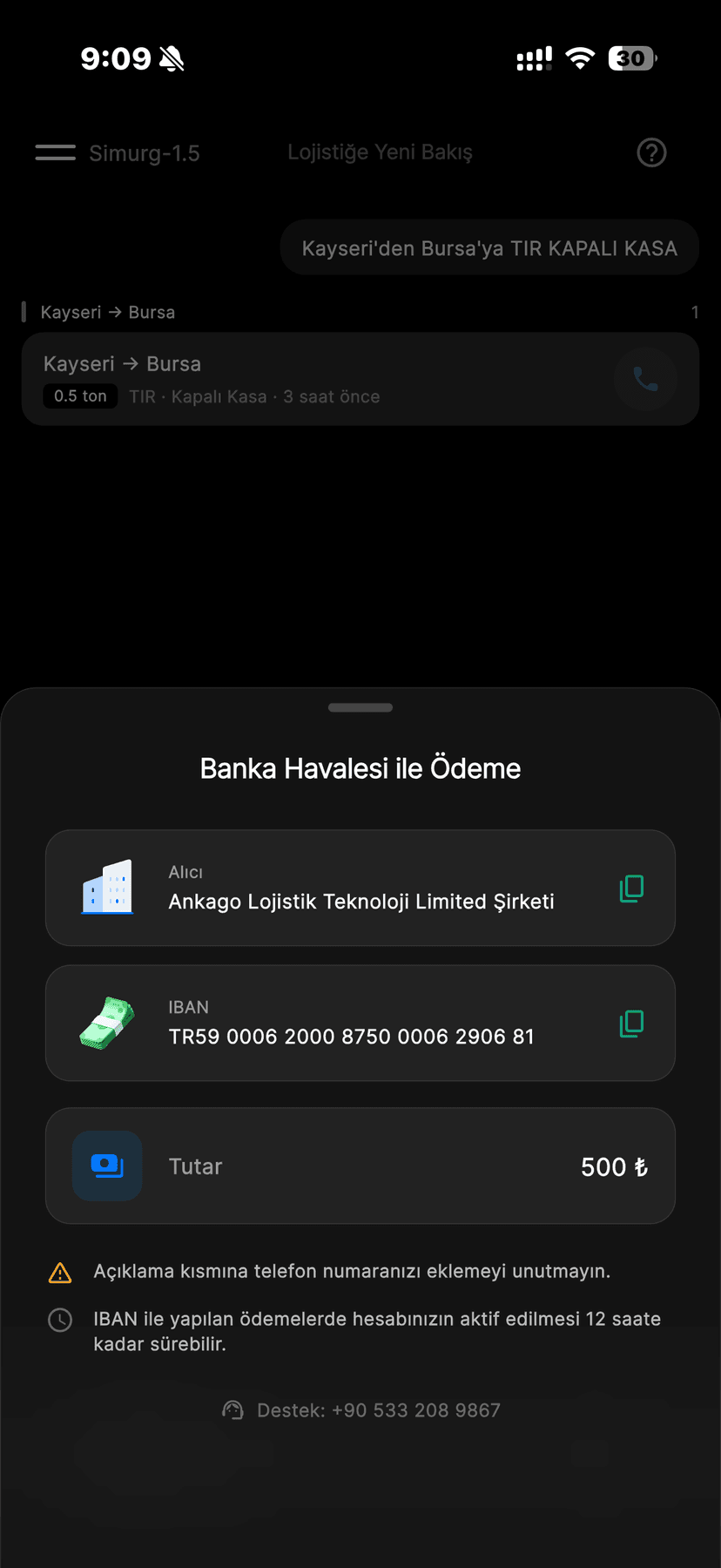
Task: Tap the Lojistiğe Yeni Bakış search field
Action: tap(381, 152)
